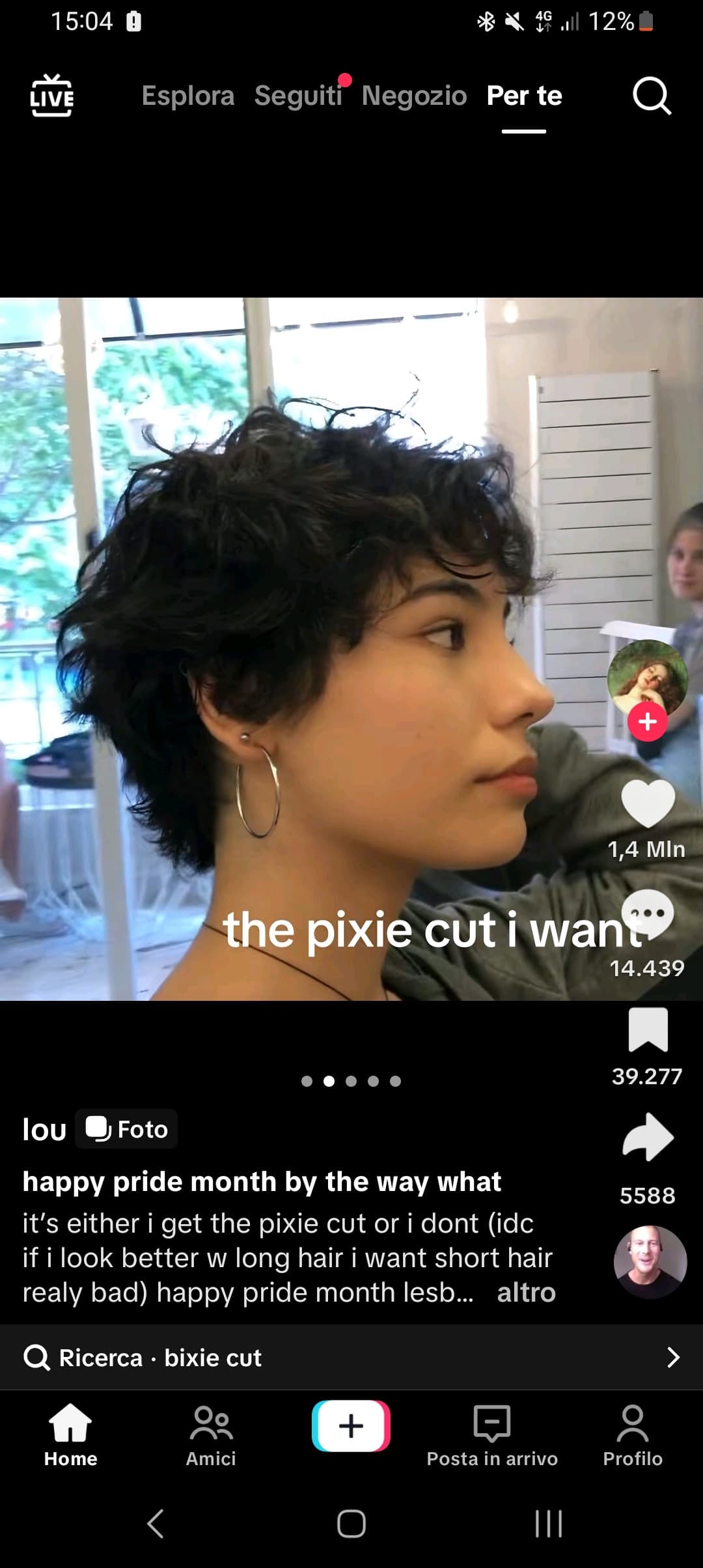Open the Ricerca bixie cut suggestion

351,1358
